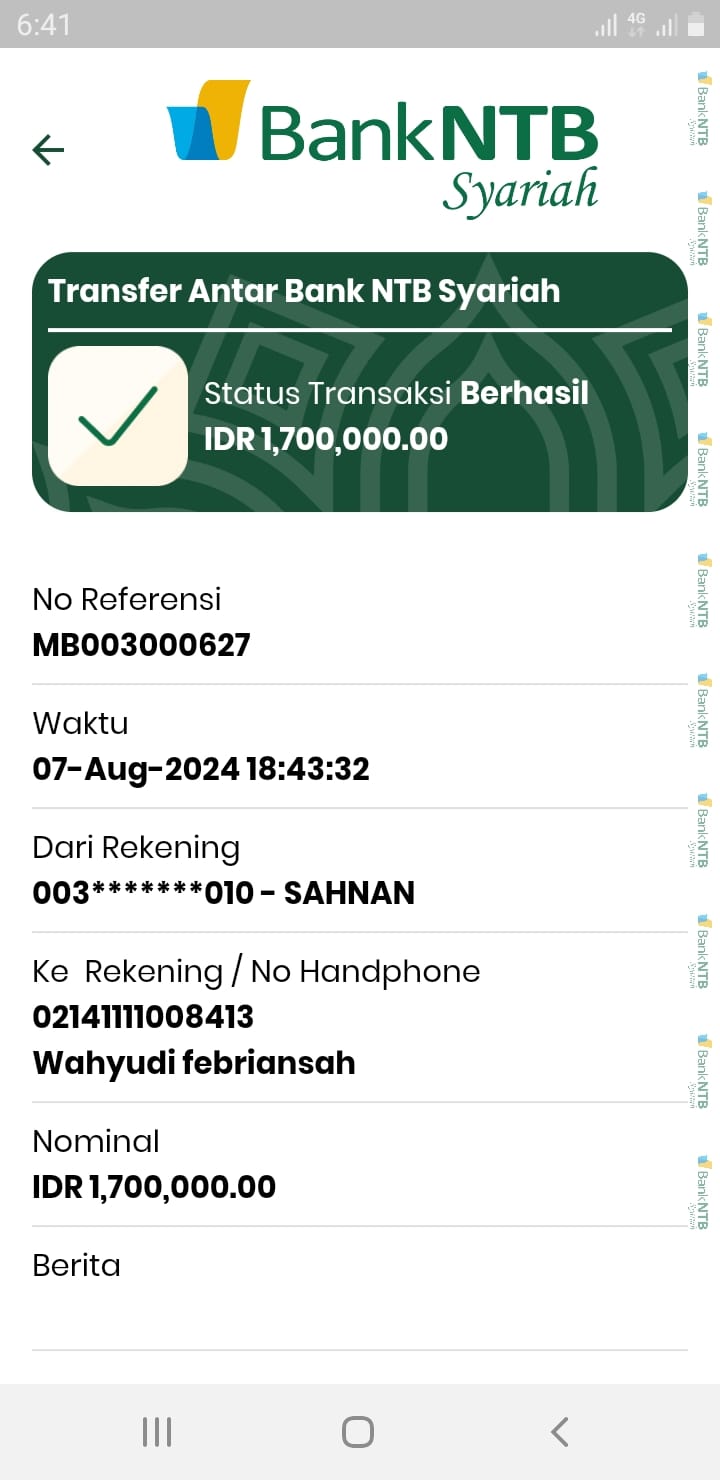Tap the system home button
The width and height of the screenshot is (720, 1480).
[x=358, y=1432]
